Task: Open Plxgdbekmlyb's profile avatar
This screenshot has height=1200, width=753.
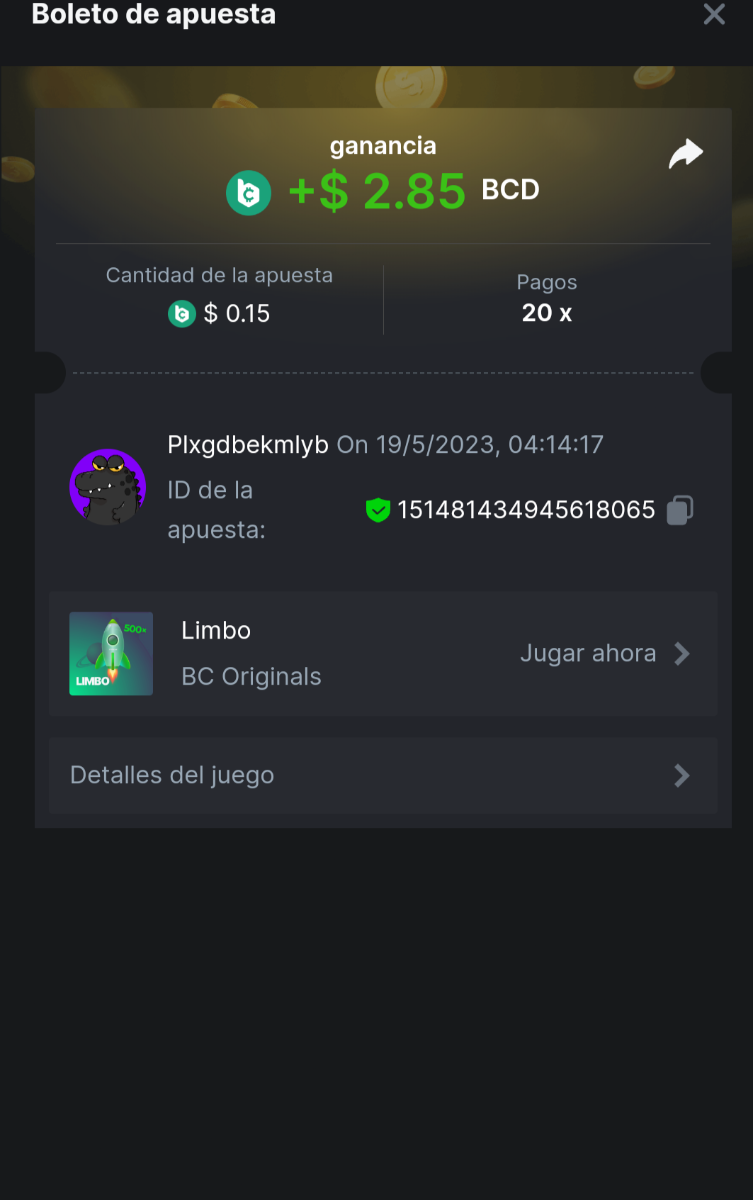Action: coord(107,487)
